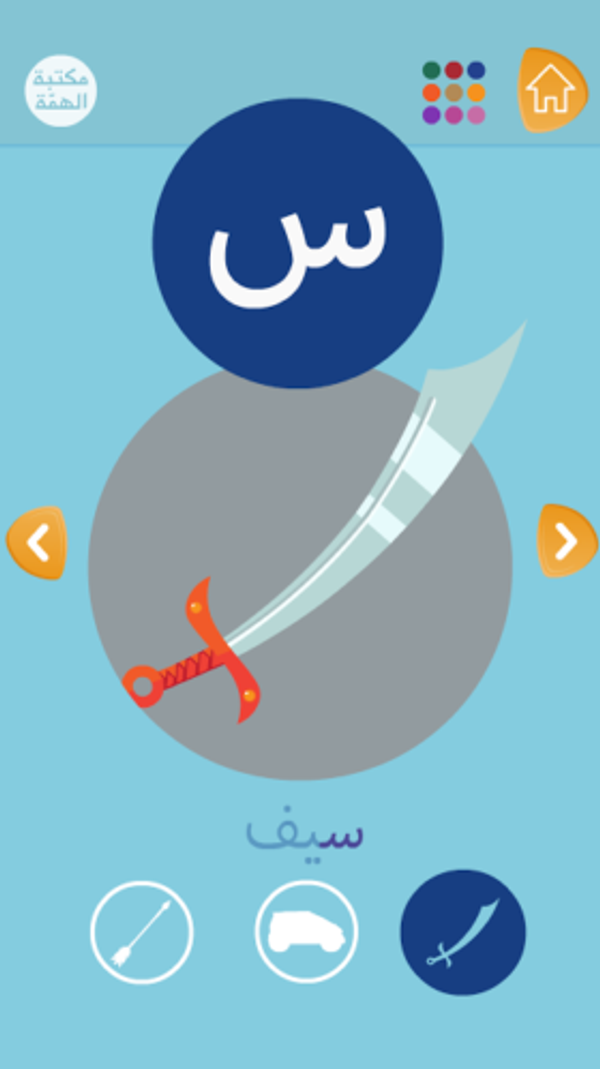Tap the letter Seen circle

(x=297, y=243)
